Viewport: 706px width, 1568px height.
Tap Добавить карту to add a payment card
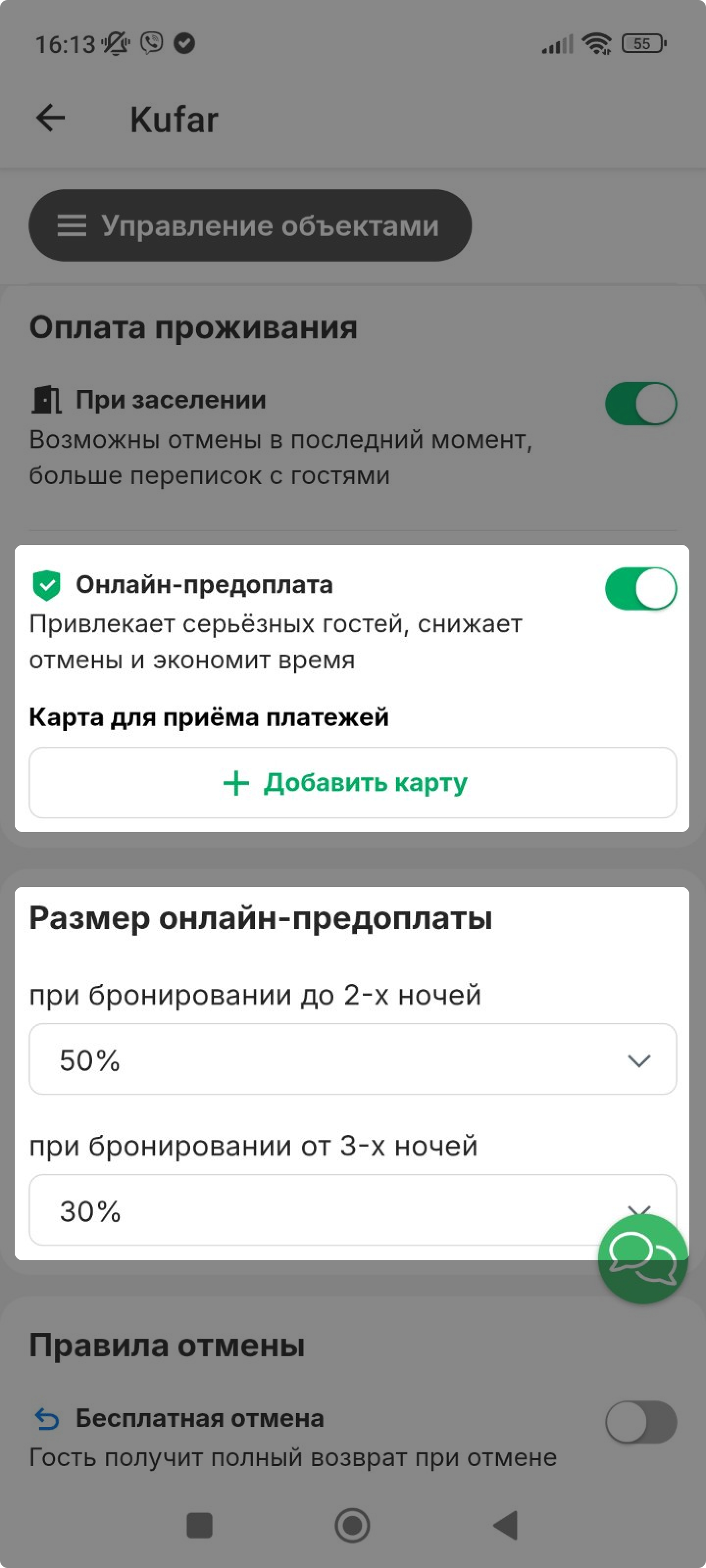(x=353, y=782)
